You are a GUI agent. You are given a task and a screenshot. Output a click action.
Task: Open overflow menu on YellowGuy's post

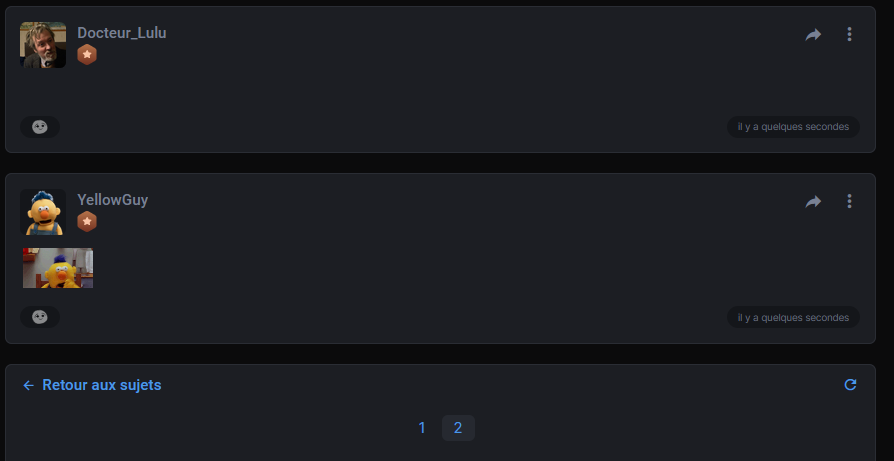(x=849, y=201)
